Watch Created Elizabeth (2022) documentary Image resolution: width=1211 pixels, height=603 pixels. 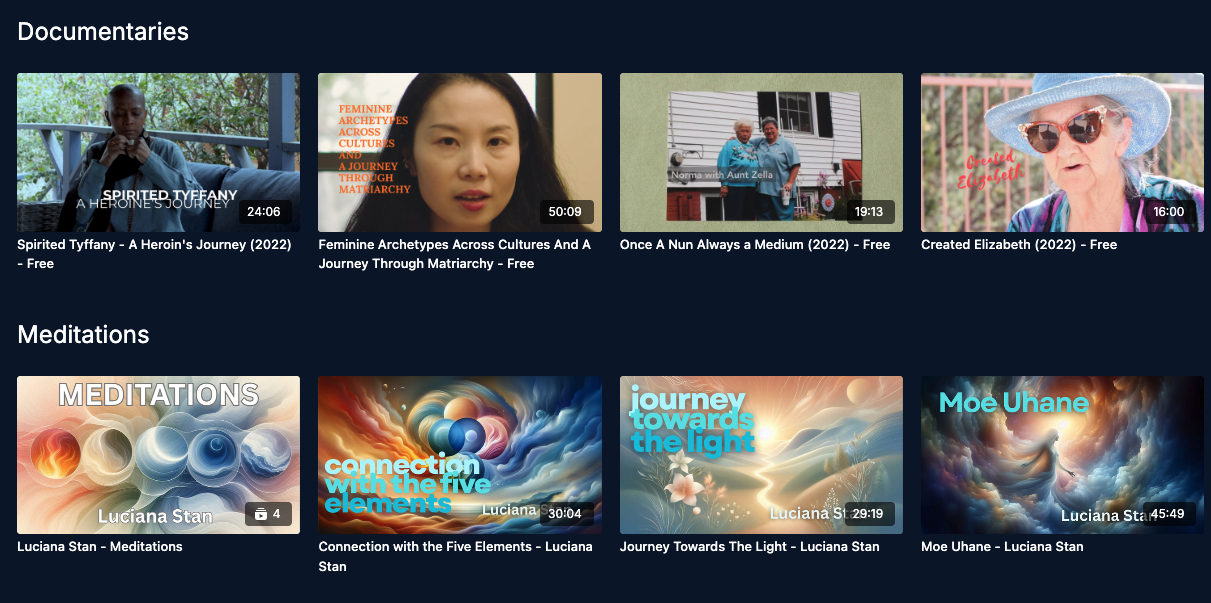point(1062,152)
